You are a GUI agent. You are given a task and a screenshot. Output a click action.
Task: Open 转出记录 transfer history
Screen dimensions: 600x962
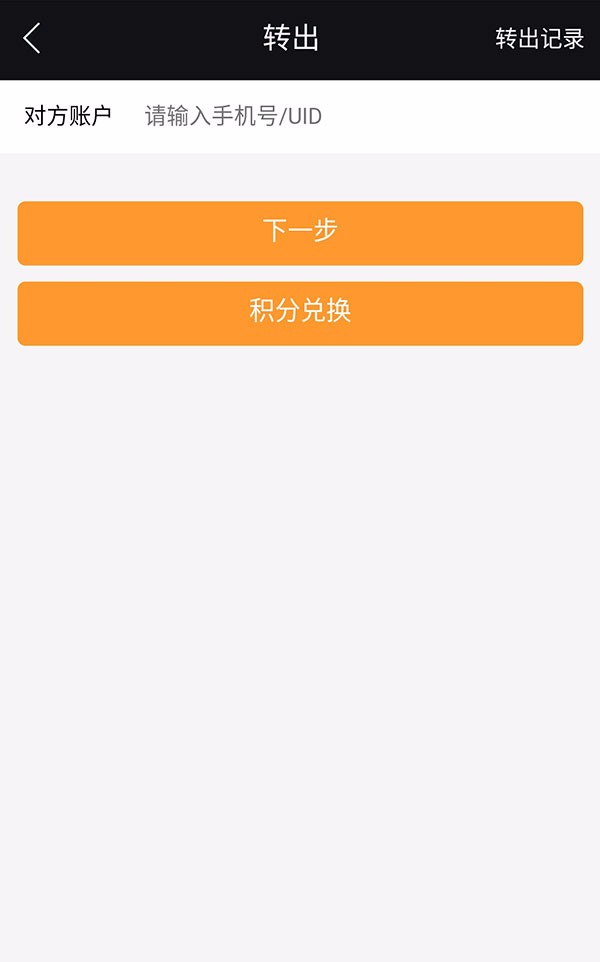pyautogui.click(x=539, y=39)
